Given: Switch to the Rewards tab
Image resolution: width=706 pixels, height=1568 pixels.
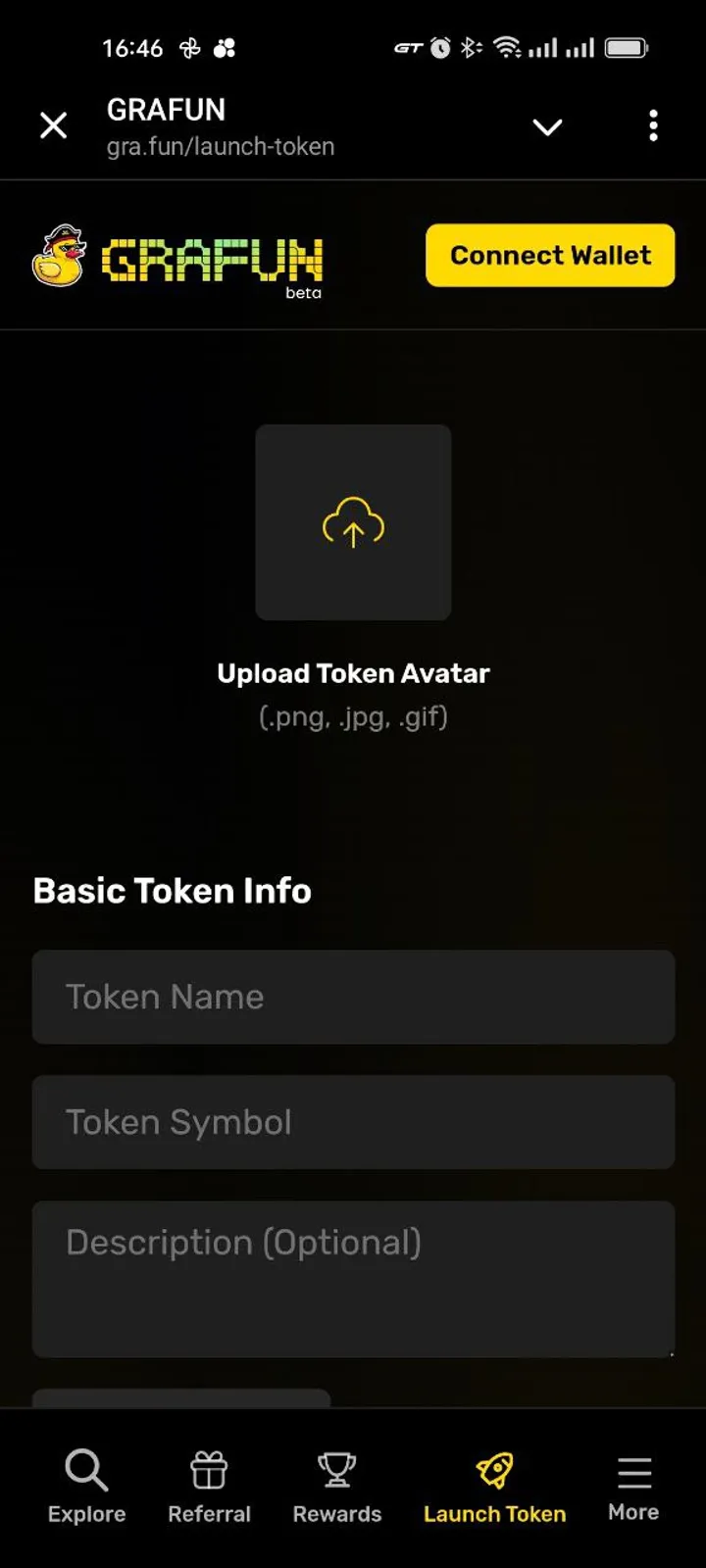Looking at the screenshot, I should coord(336,1490).
